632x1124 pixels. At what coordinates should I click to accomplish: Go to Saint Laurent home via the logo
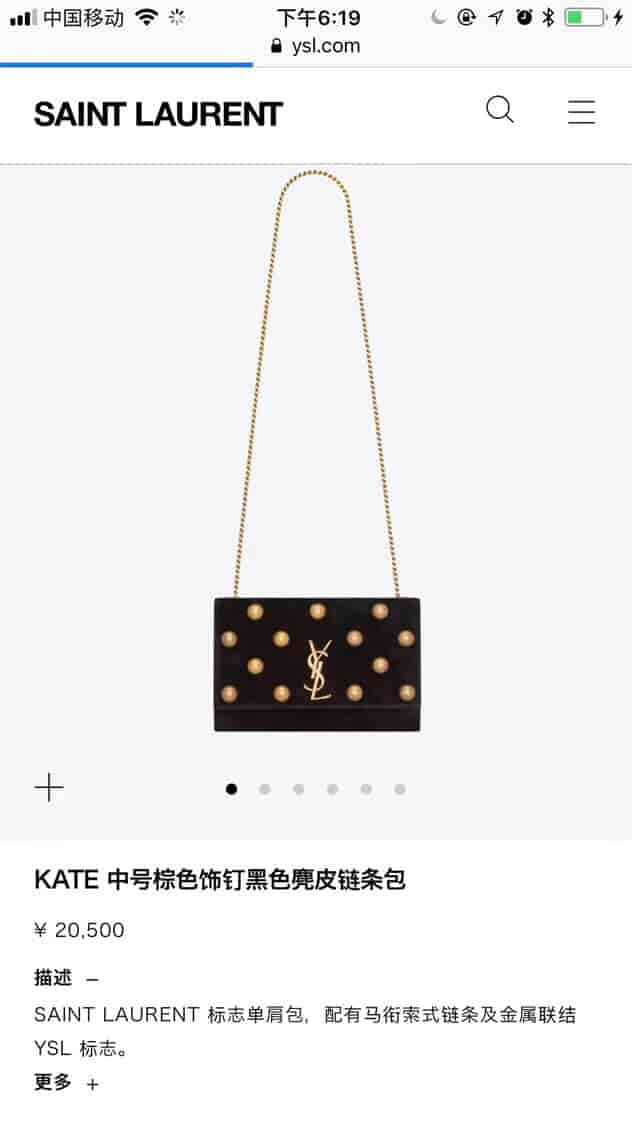158,114
